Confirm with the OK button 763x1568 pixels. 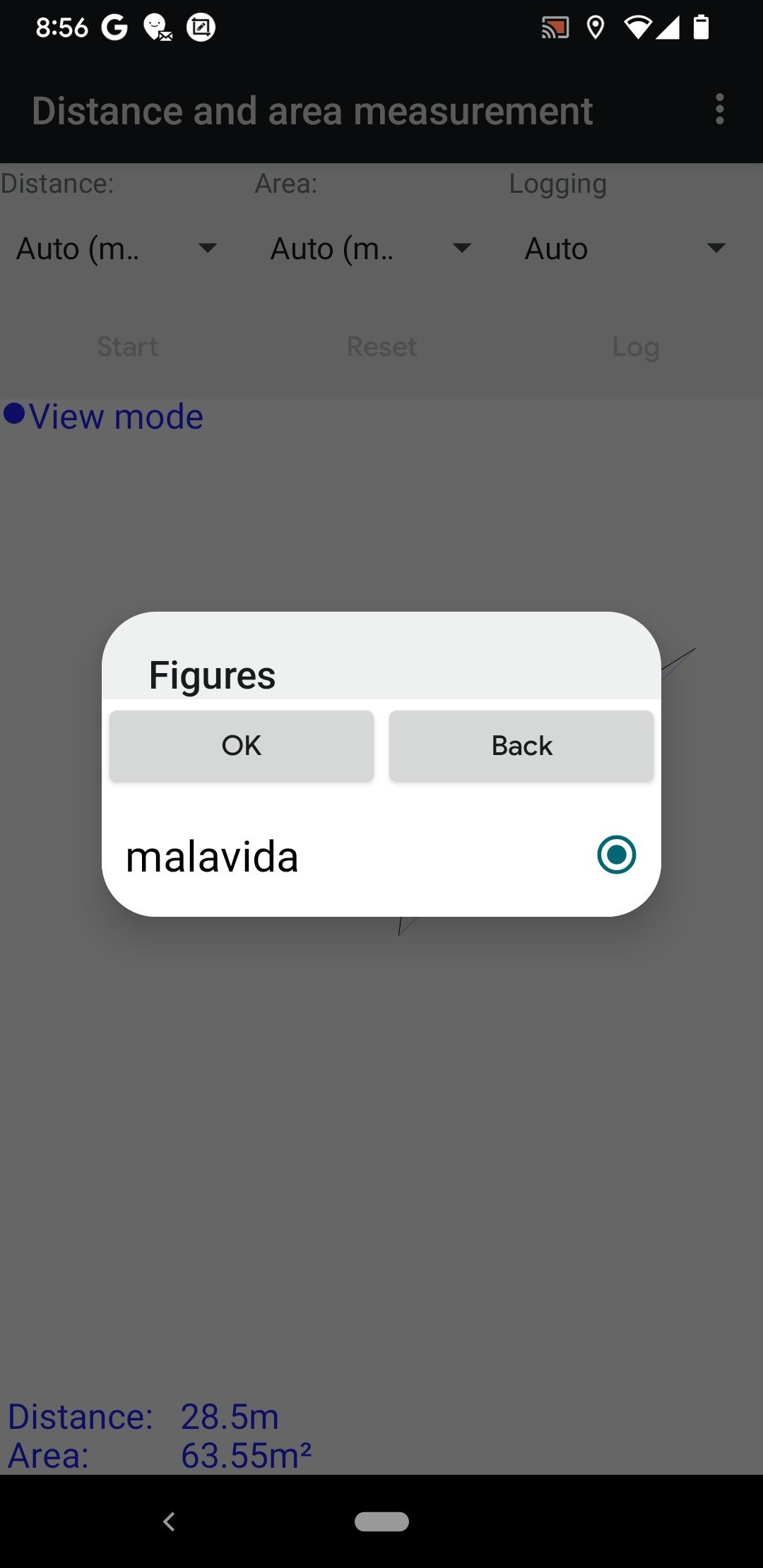coord(241,746)
